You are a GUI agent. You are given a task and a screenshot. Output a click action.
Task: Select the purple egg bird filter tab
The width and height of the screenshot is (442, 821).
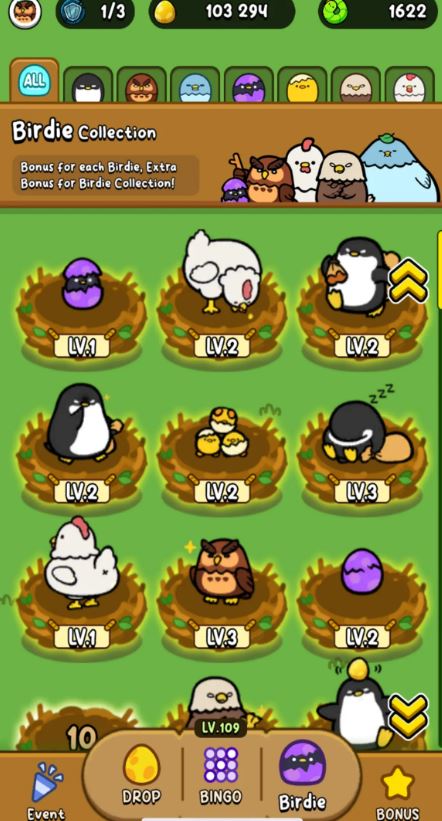(249, 85)
